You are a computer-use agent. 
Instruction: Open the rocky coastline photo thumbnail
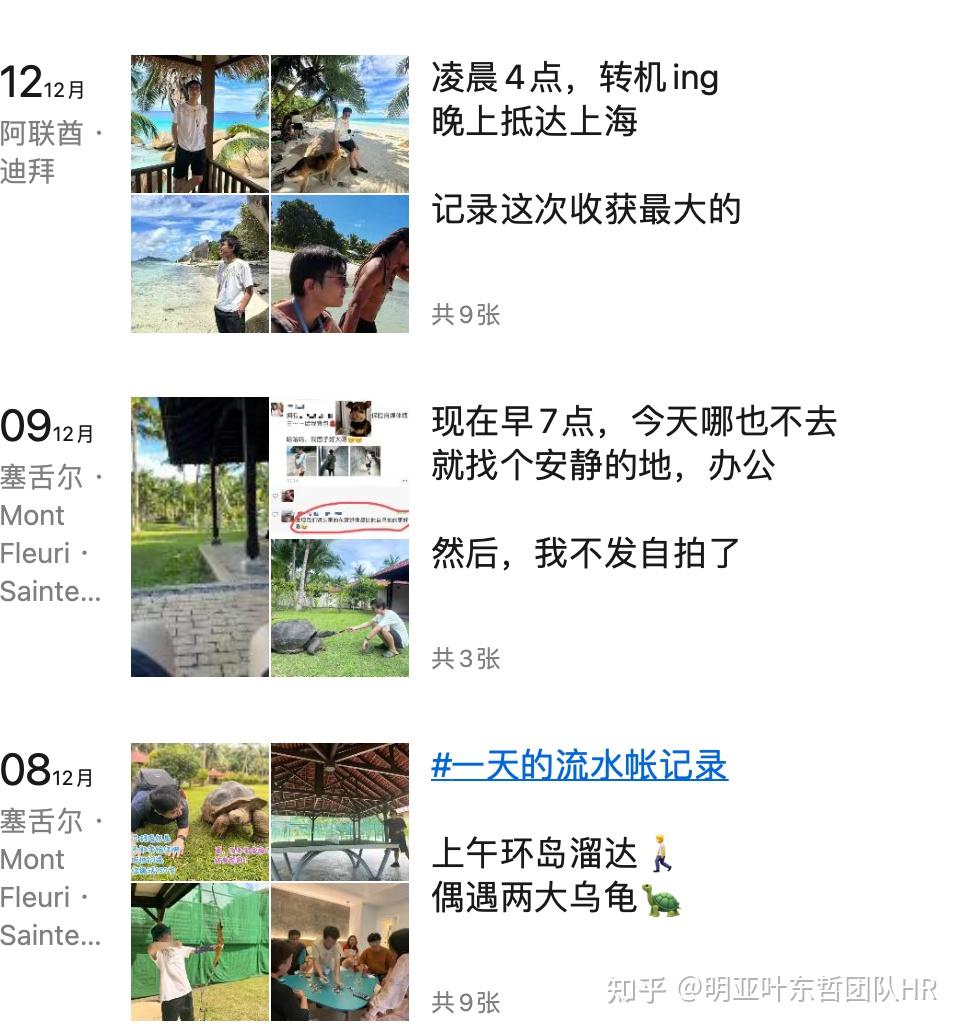[200, 263]
